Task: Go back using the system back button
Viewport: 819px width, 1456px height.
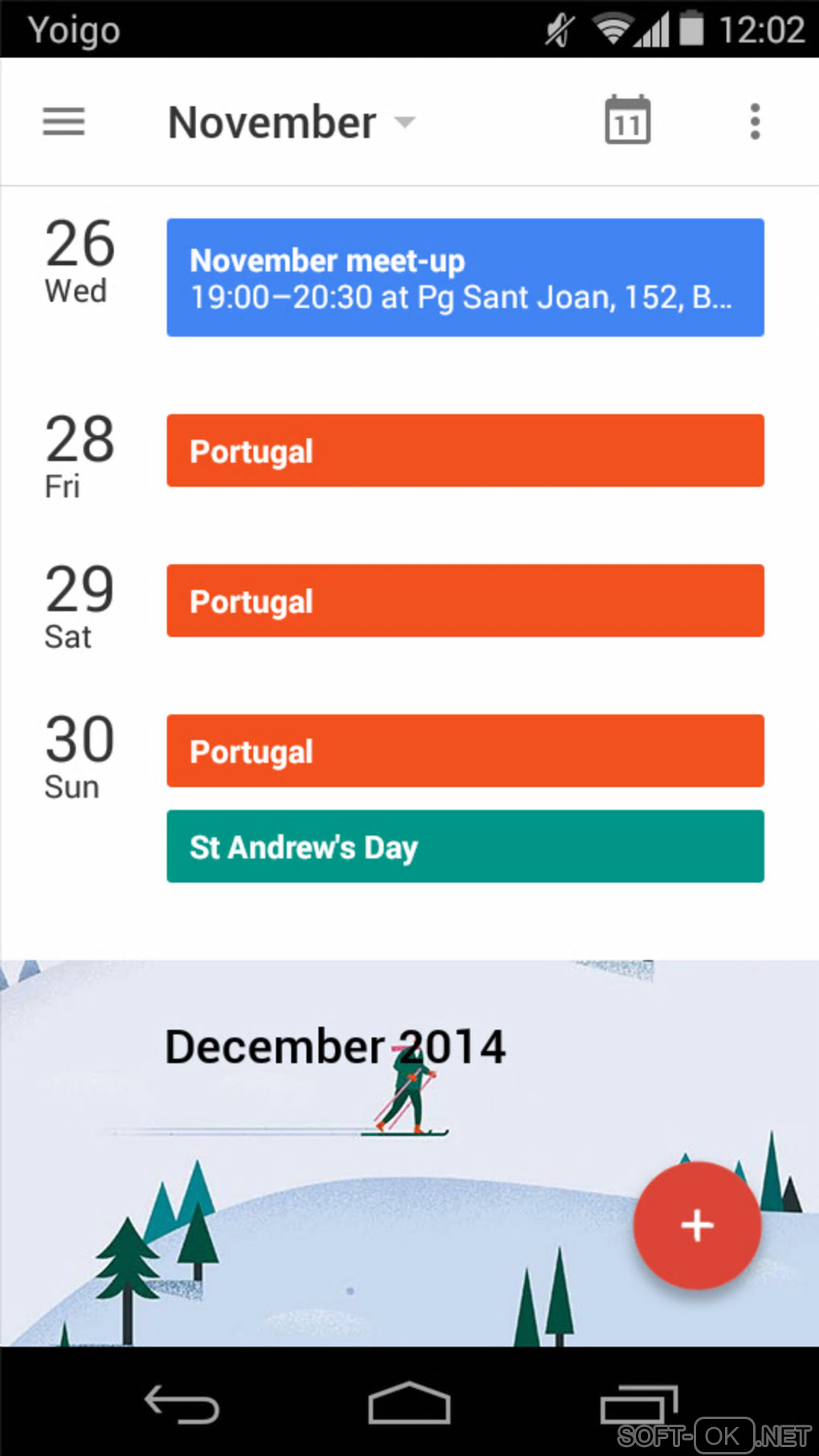Action: (181, 1404)
